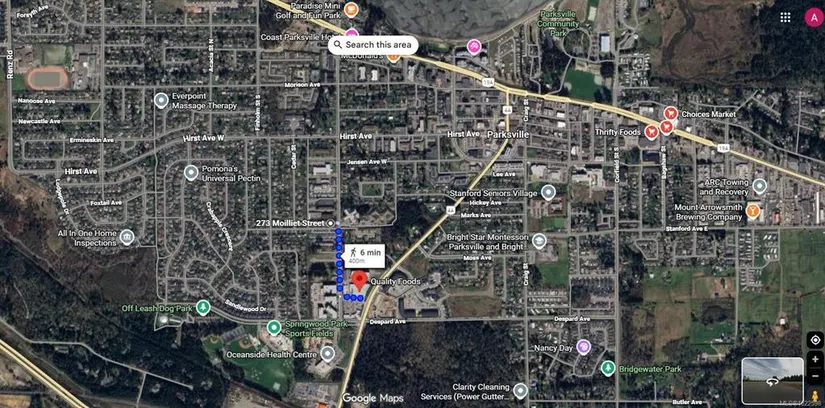Open the Street View photo thumbnail

[x=772, y=380]
